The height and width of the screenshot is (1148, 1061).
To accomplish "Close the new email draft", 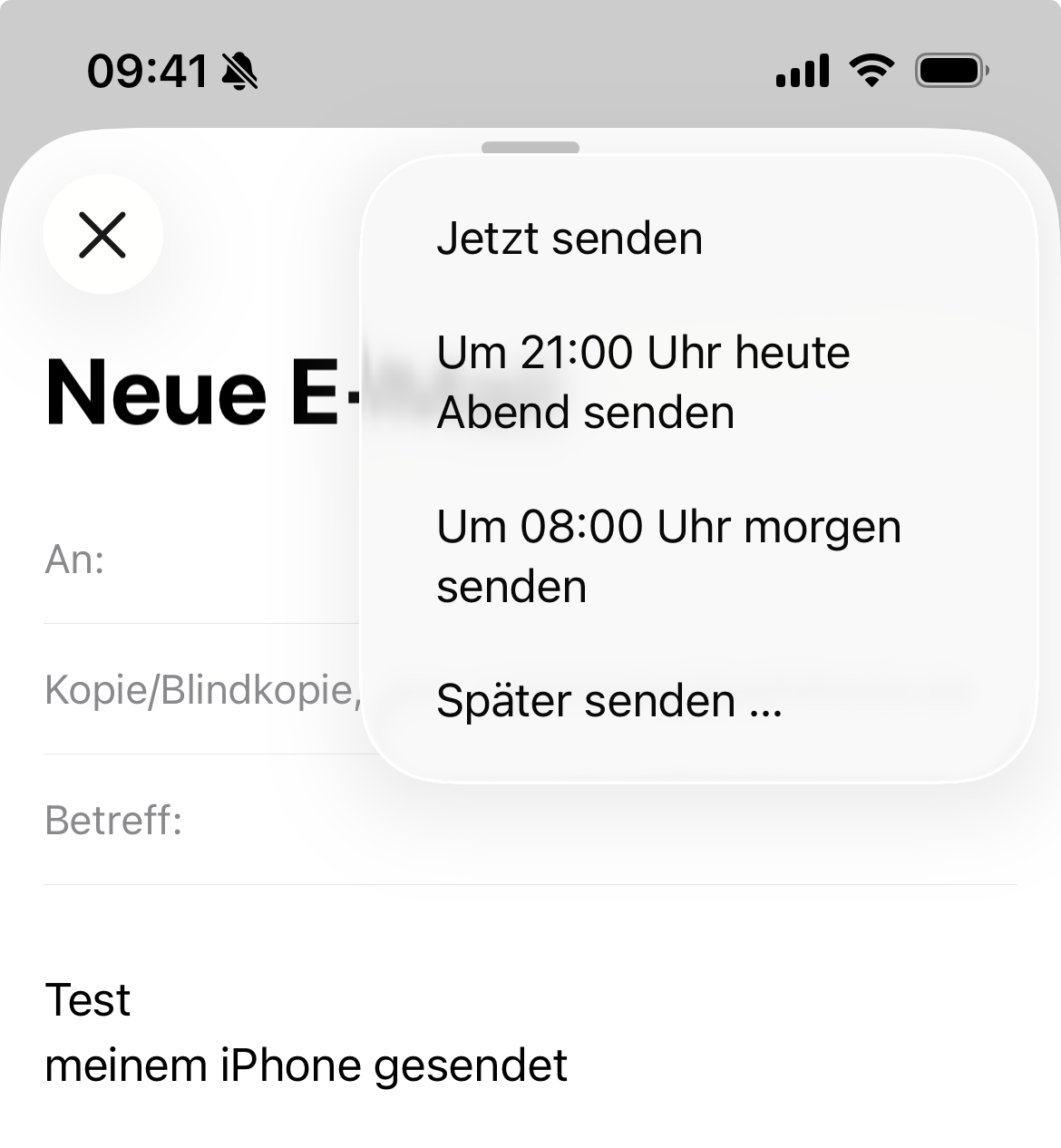I will (x=102, y=234).
